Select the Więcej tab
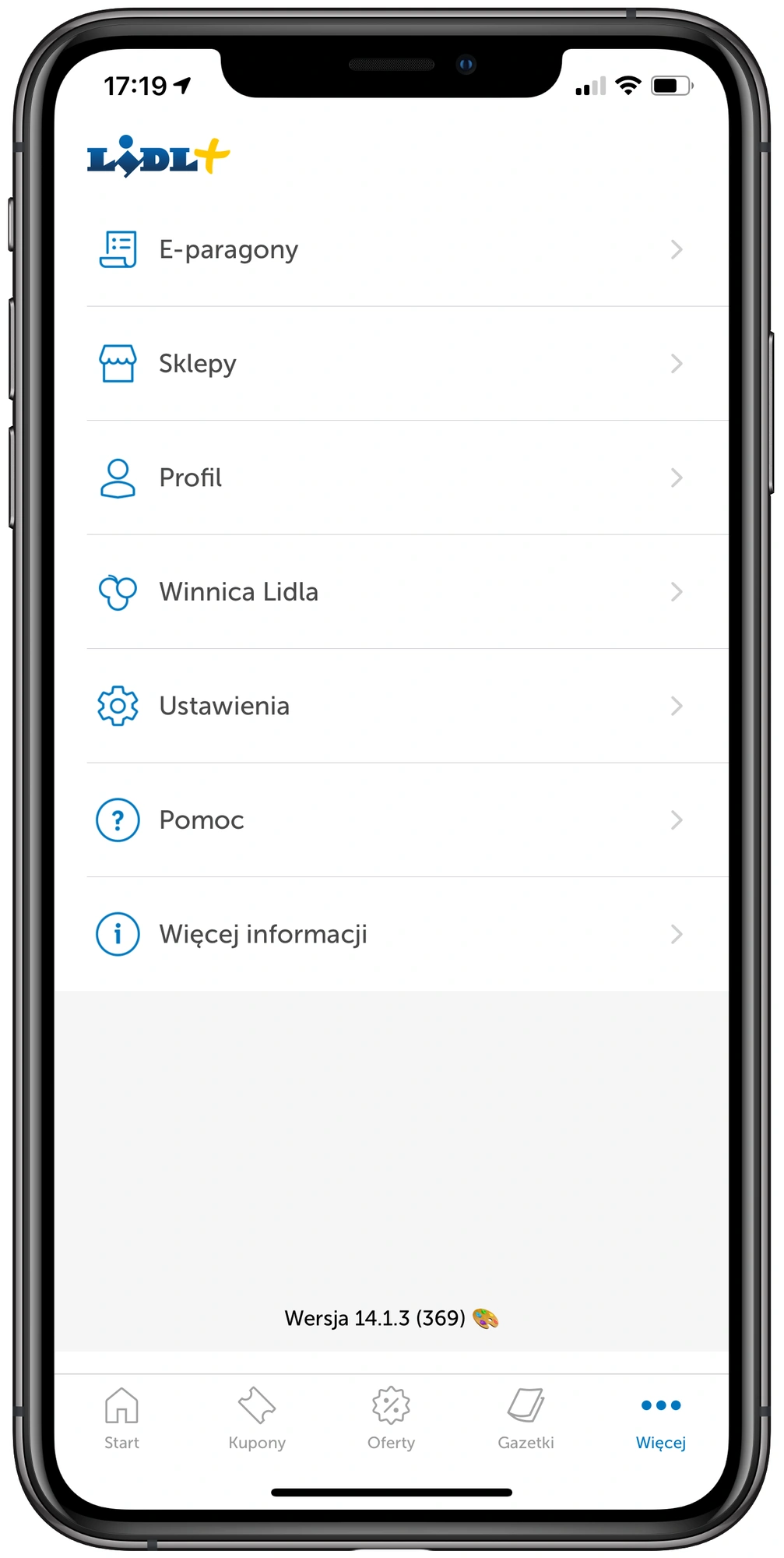This screenshot has width=784, height=1558. (661, 1419)
